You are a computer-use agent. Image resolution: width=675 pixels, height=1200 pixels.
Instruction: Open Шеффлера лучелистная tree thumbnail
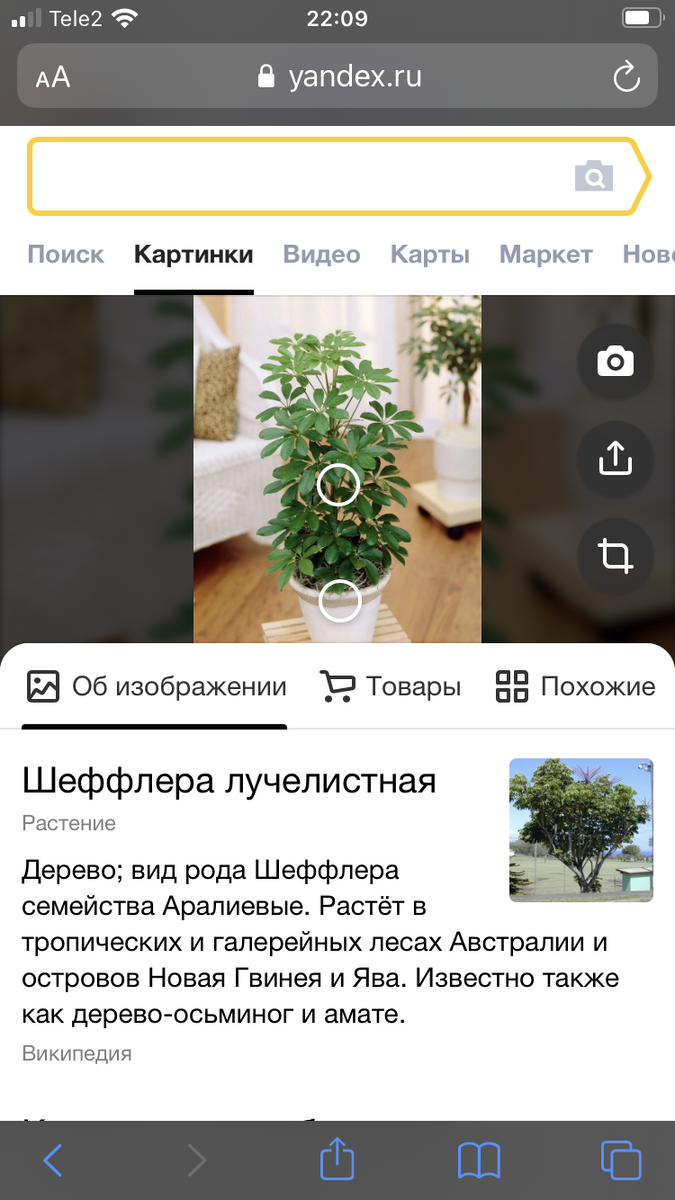(581, 829)
